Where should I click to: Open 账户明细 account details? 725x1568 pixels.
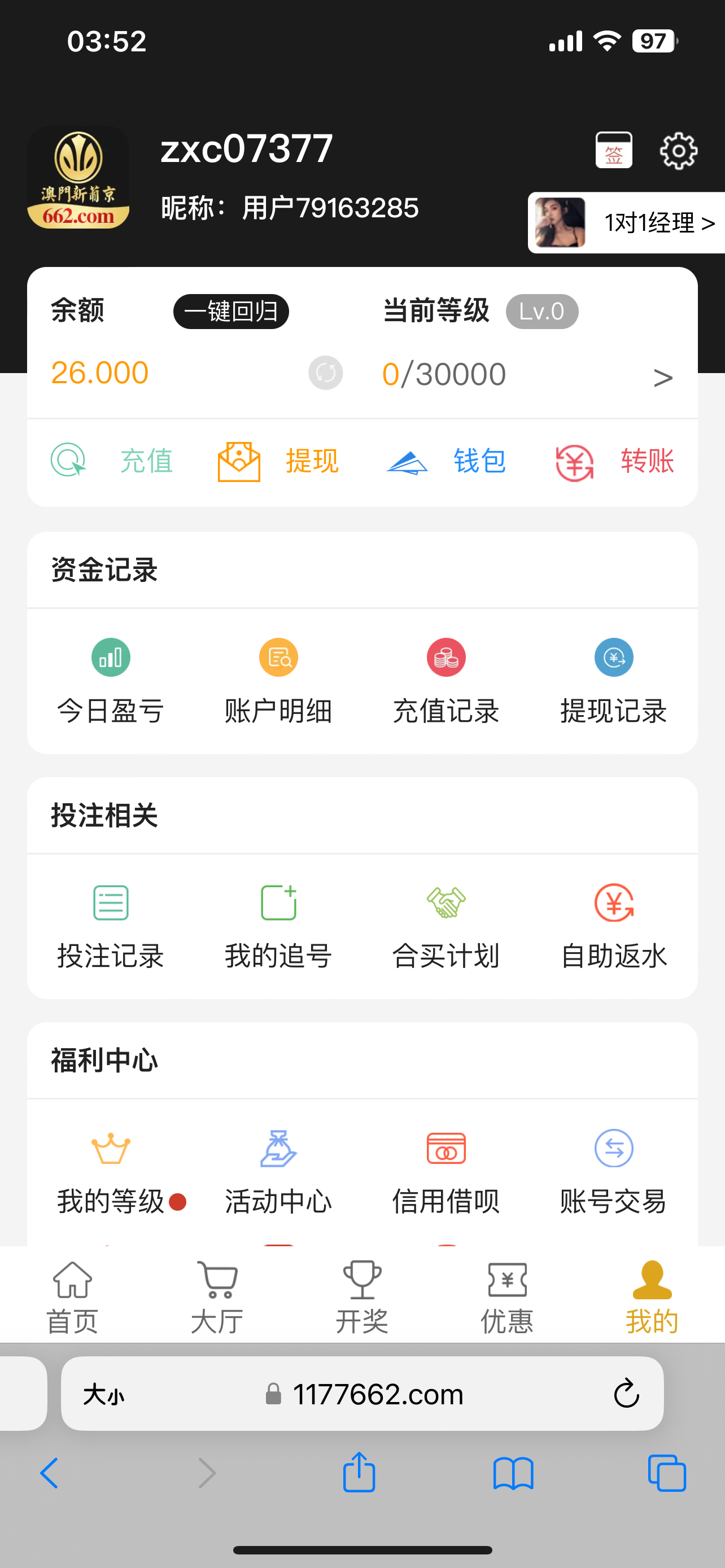[278, 682]
